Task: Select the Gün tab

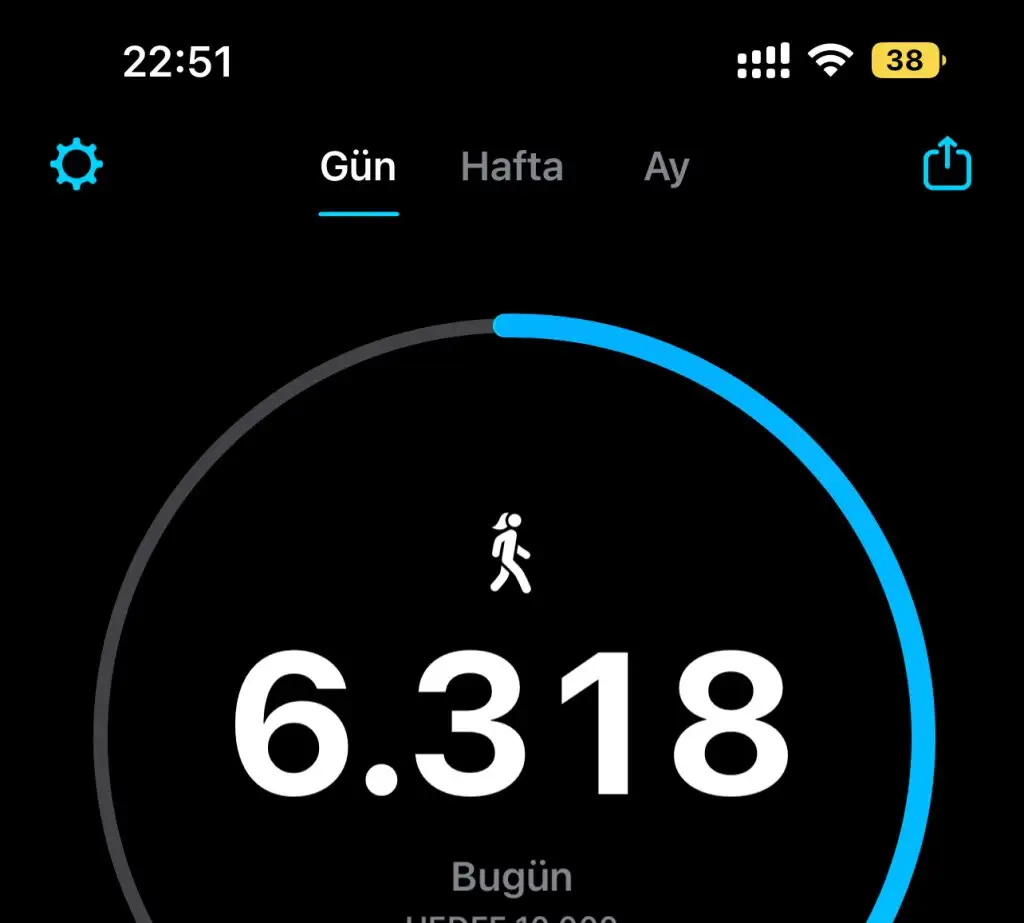Action: tap(358, 167)
